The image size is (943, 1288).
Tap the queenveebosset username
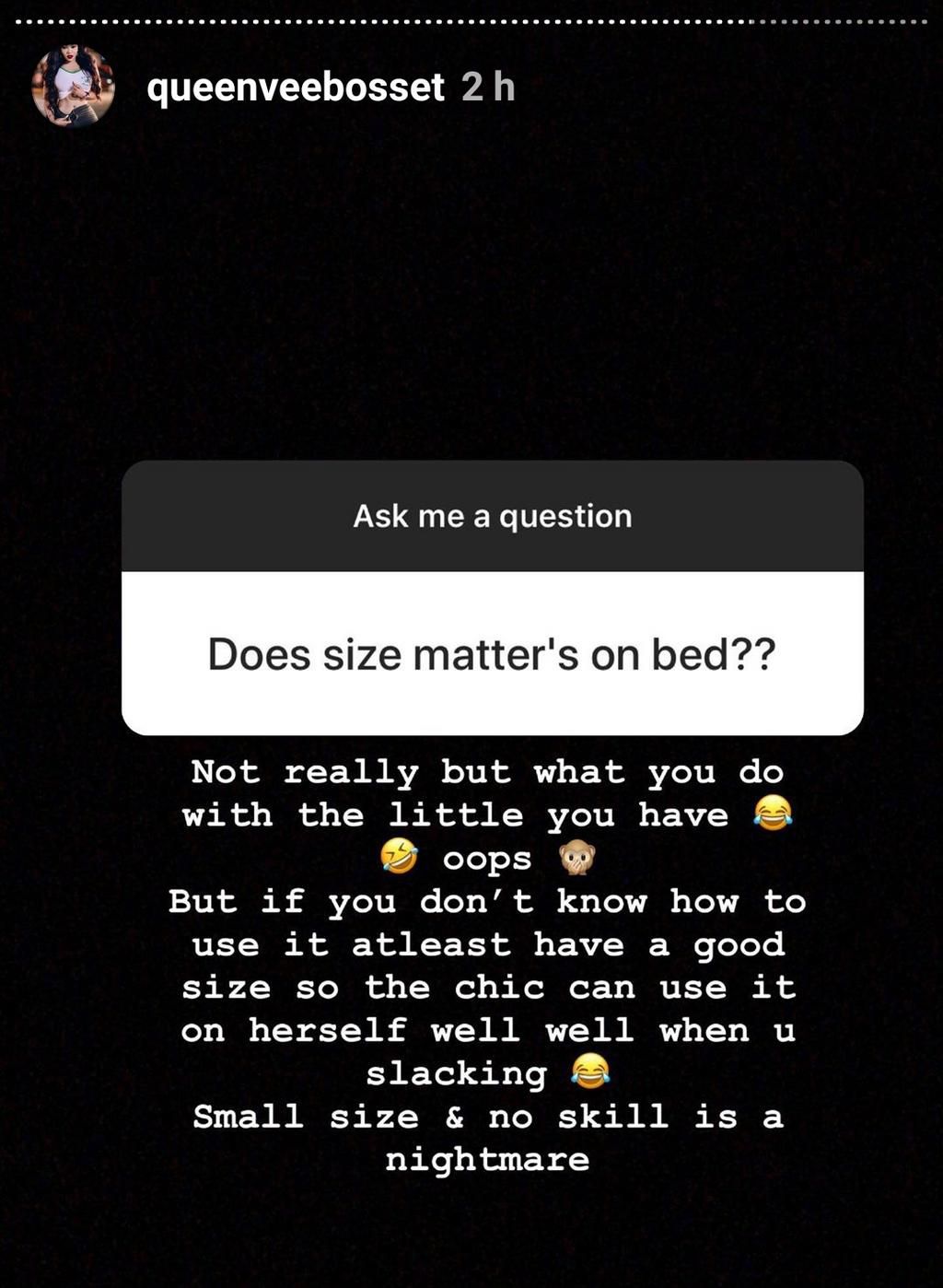pyautogui.click(x=296, y=88)
